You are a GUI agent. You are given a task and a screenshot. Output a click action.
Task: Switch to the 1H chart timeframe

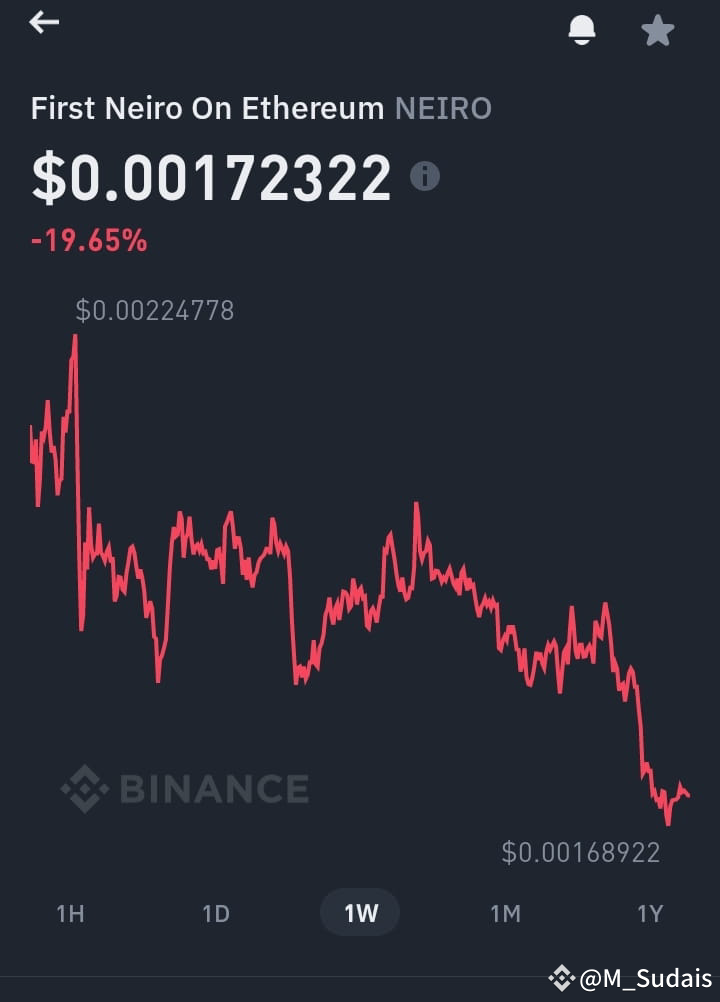click(69, 912)
